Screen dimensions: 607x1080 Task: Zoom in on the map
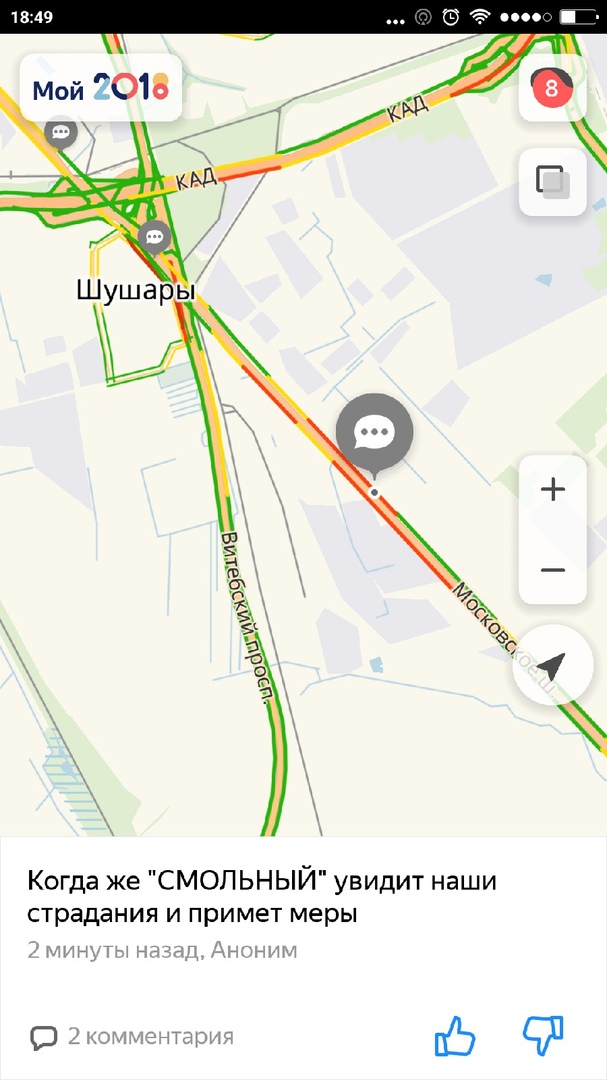552,490
